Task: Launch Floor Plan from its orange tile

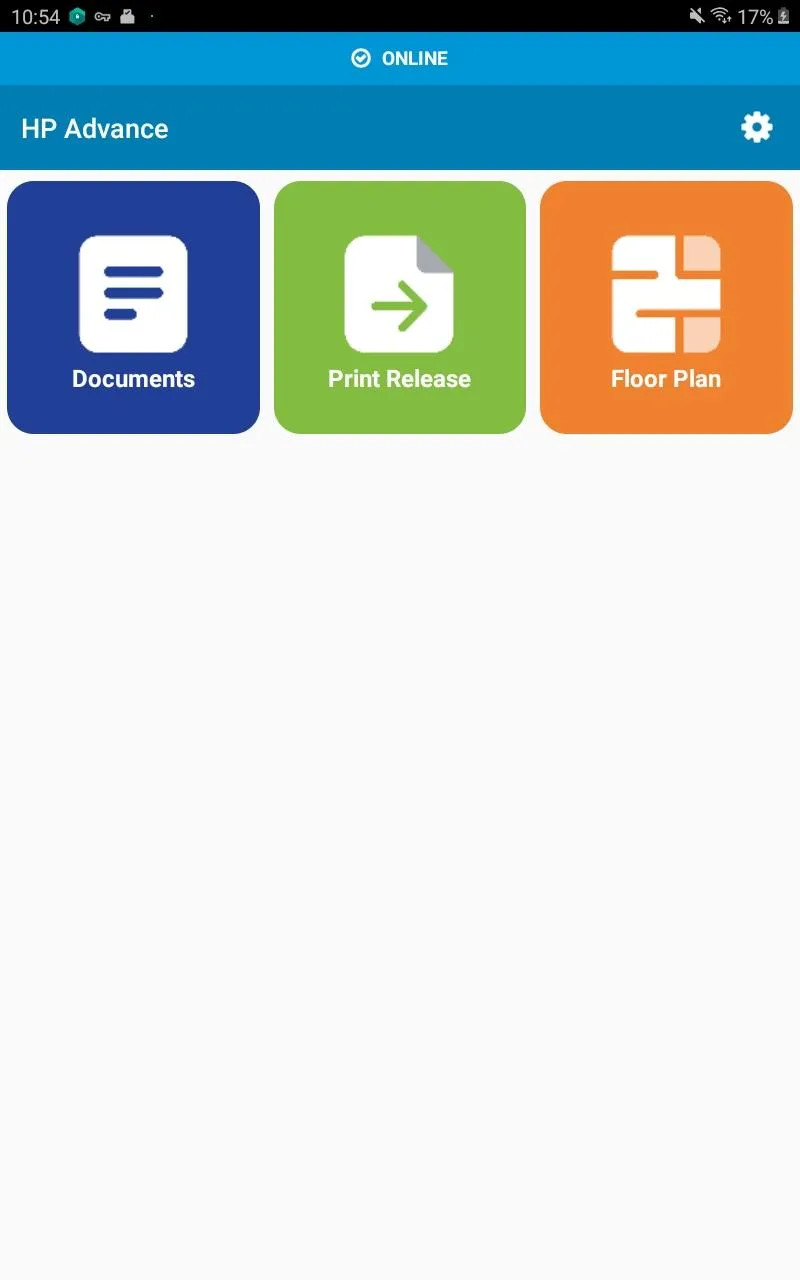Action: click(x=666, y=307)
